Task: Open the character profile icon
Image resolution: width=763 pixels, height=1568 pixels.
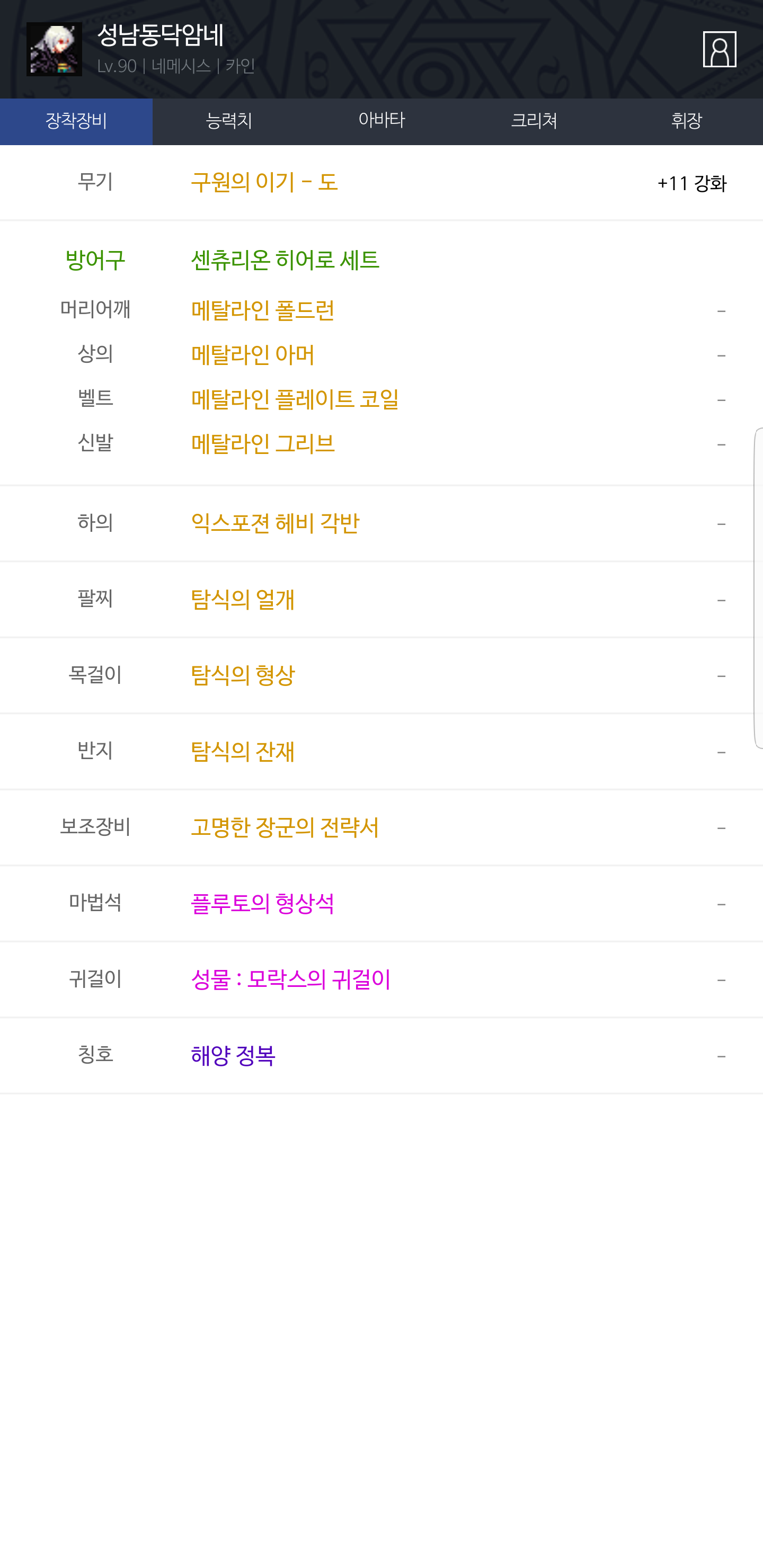Action: click(719, 49)
